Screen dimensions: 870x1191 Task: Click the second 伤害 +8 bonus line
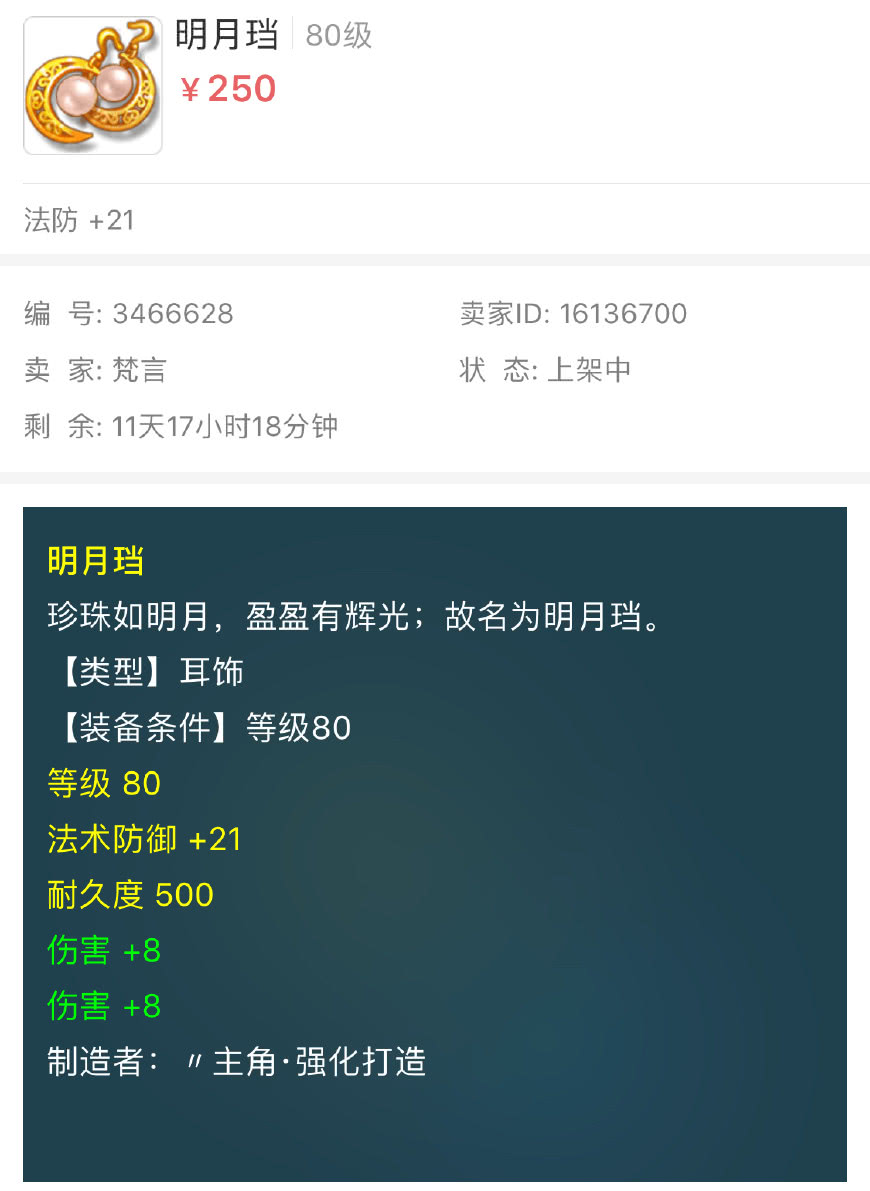coord(104,1007)
